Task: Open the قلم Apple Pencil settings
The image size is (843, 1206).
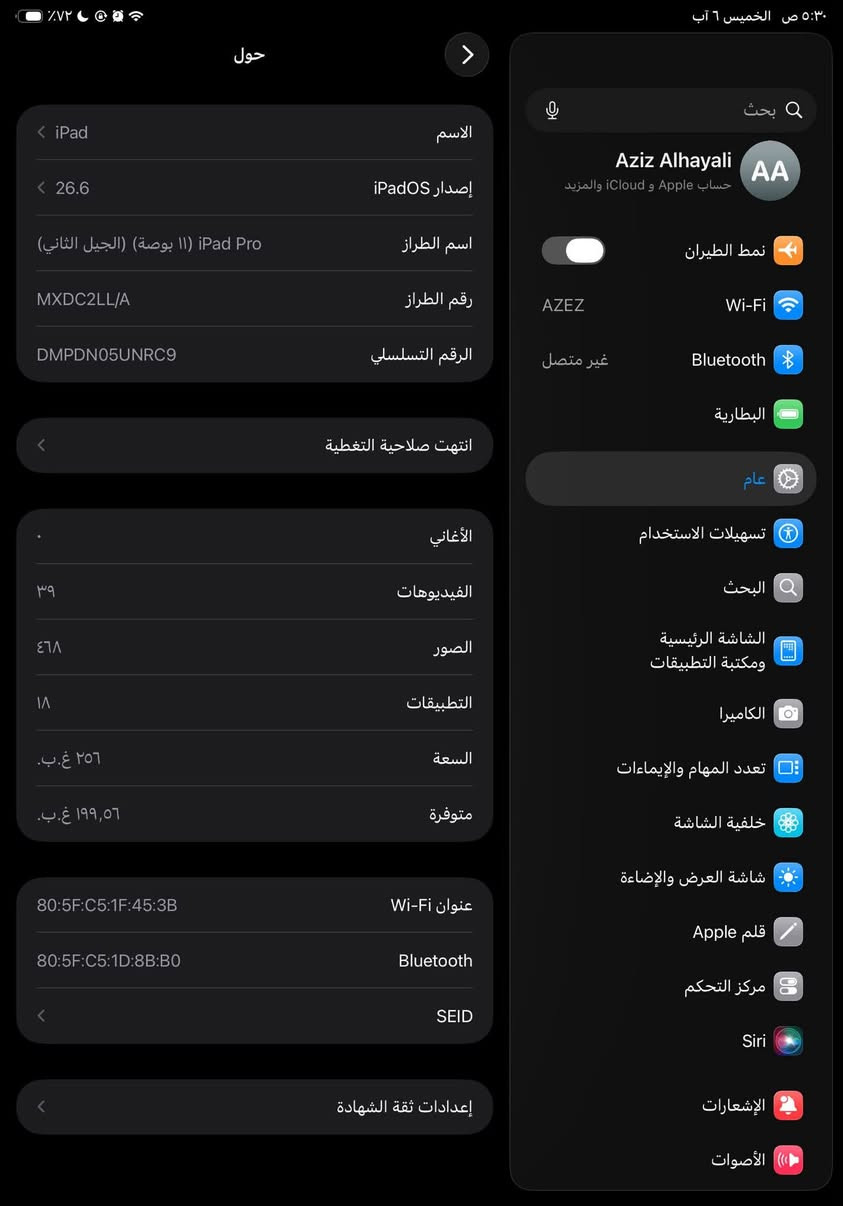Action: coord(671,931)
